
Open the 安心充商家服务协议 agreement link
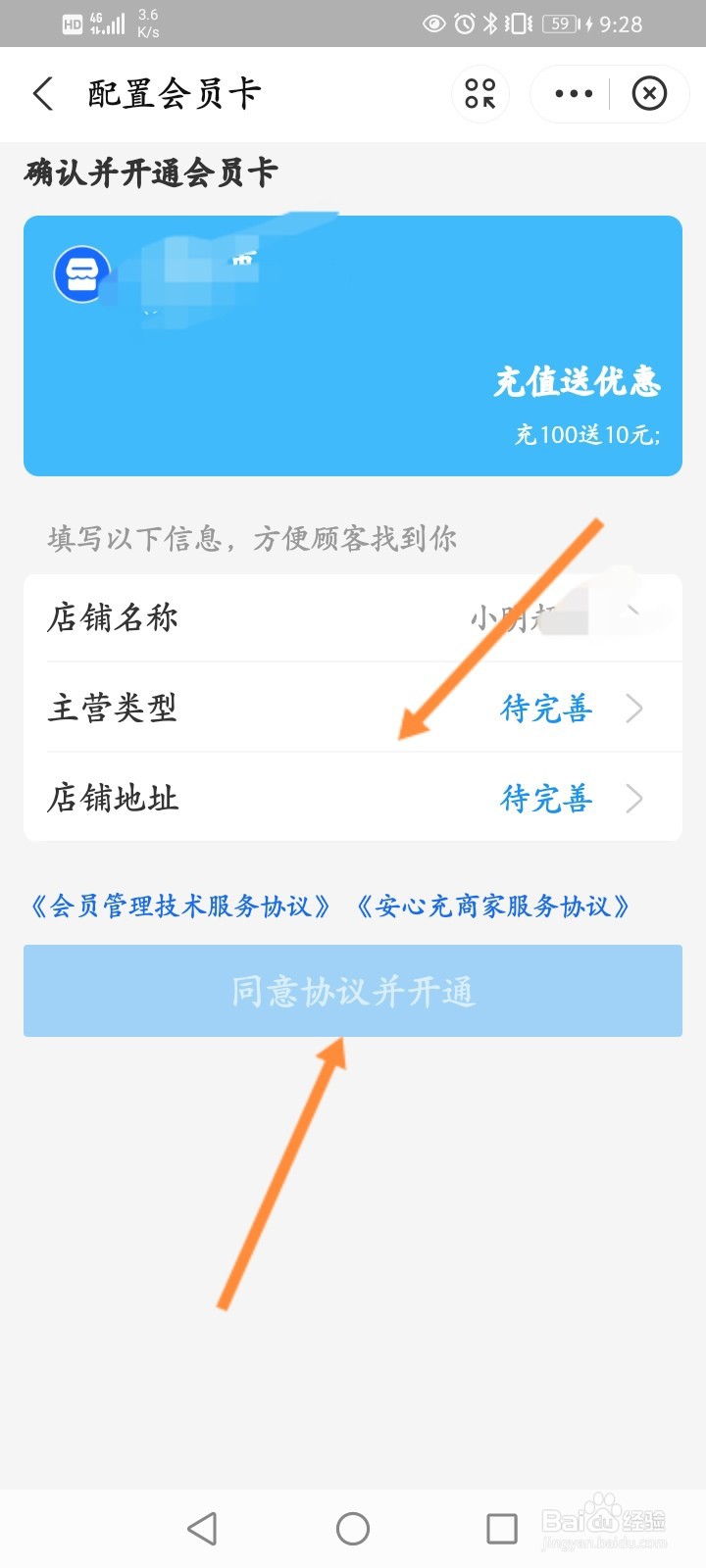495,906
